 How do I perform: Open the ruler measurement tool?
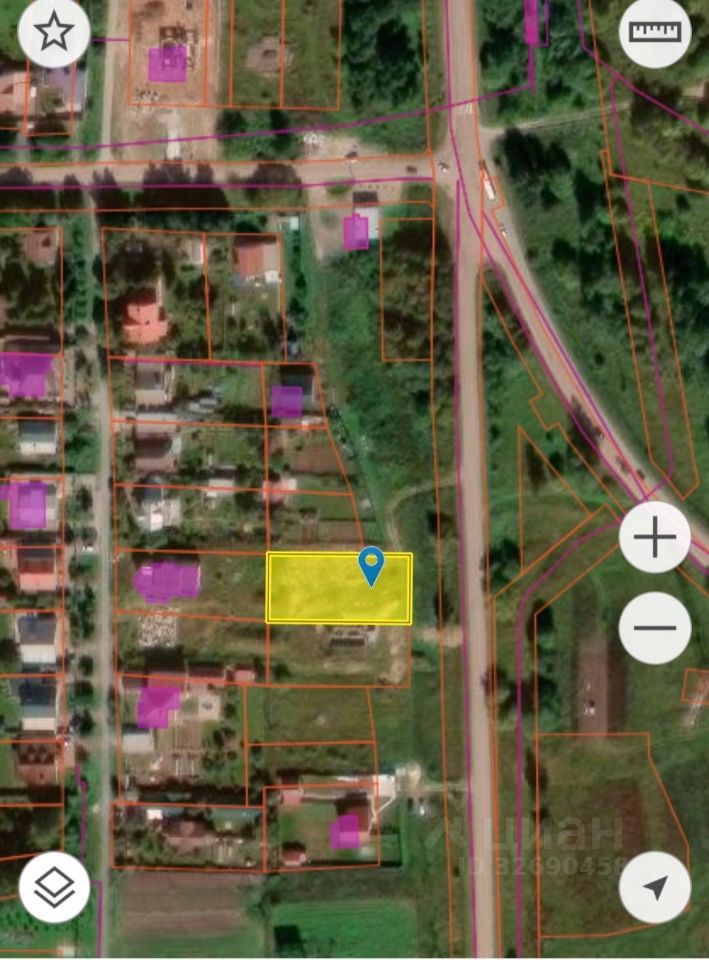coord(655,32)
